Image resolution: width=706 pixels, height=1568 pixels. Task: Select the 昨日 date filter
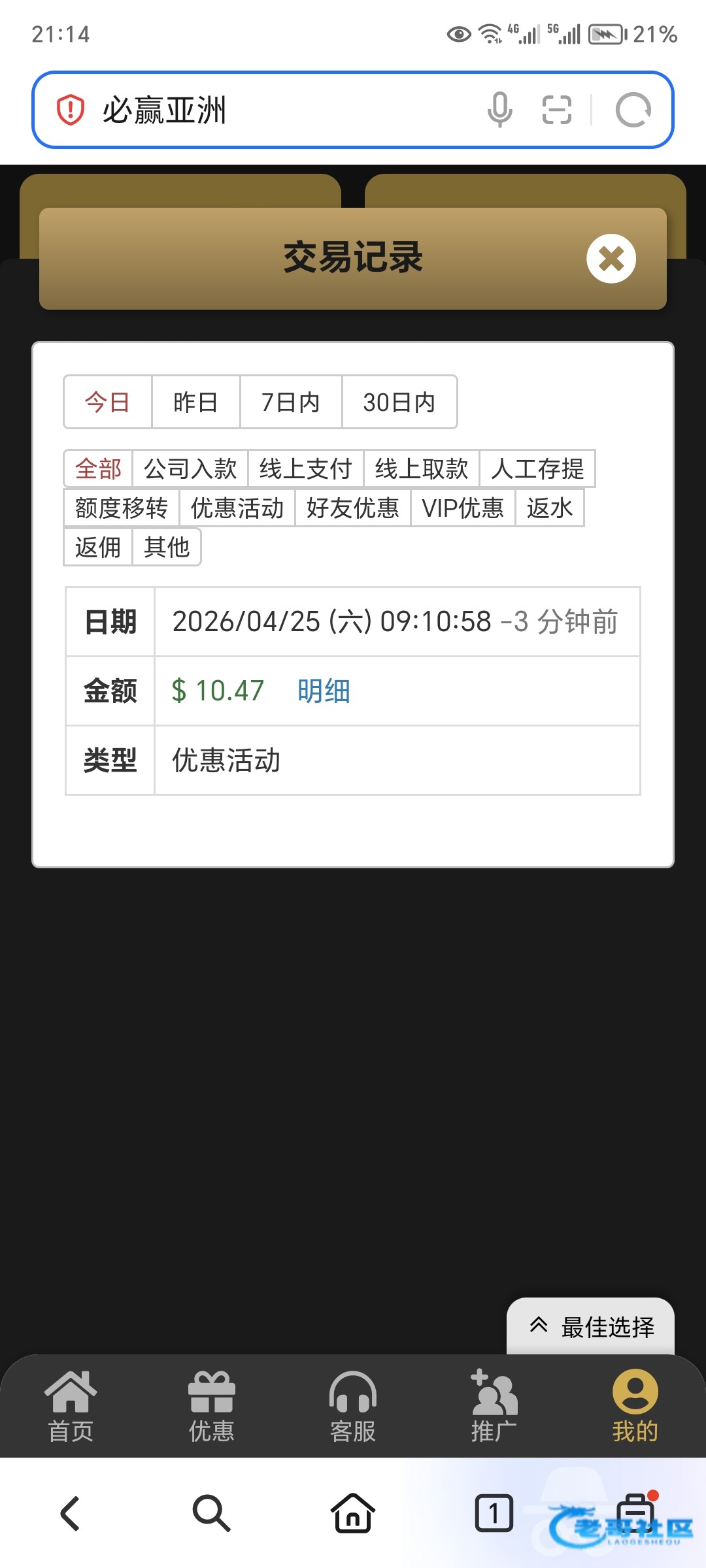[195, 402]
